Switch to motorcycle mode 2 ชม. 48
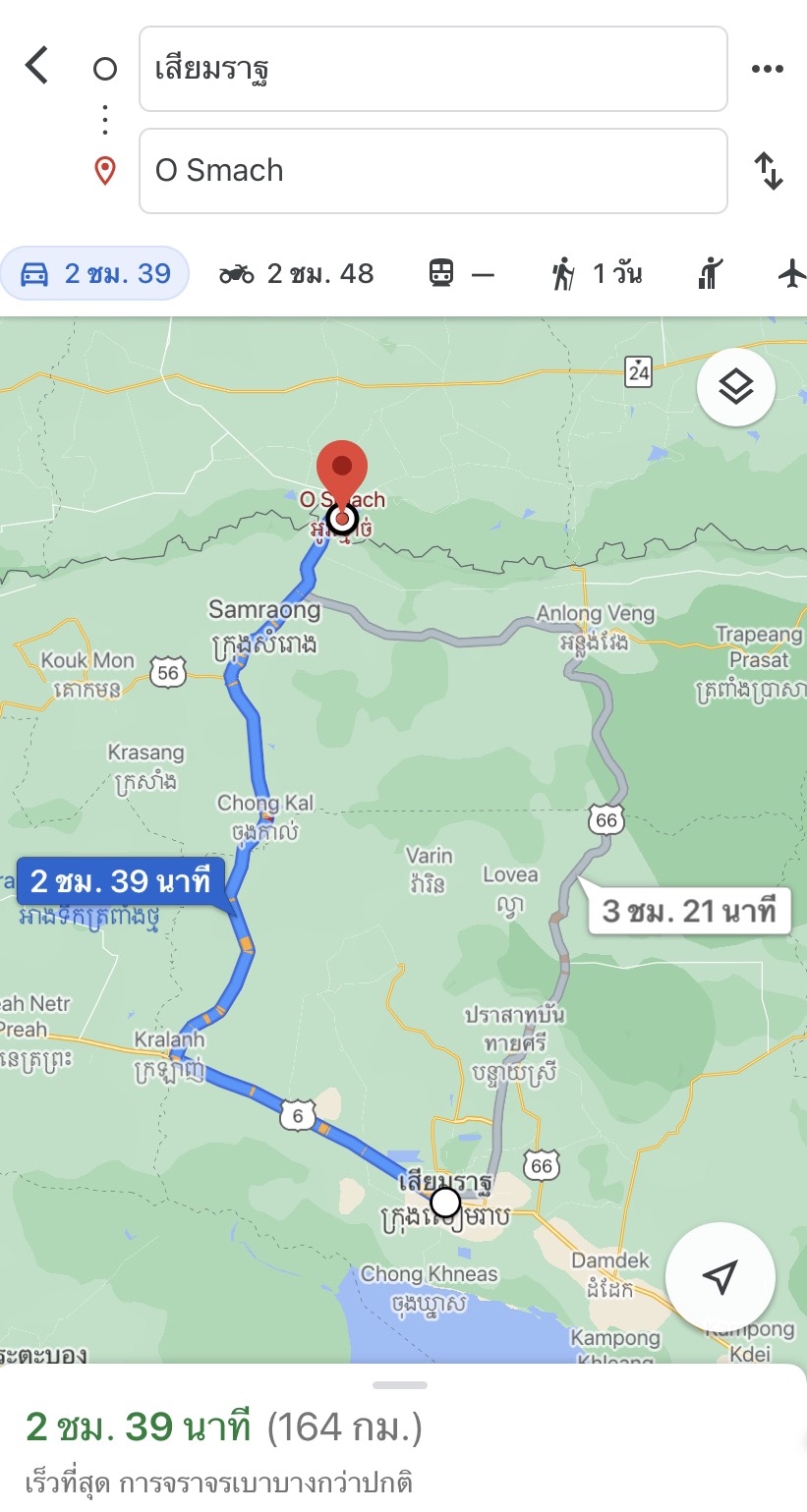The width and height of the screenshot is (807, 1512). [x=296, y=273]
